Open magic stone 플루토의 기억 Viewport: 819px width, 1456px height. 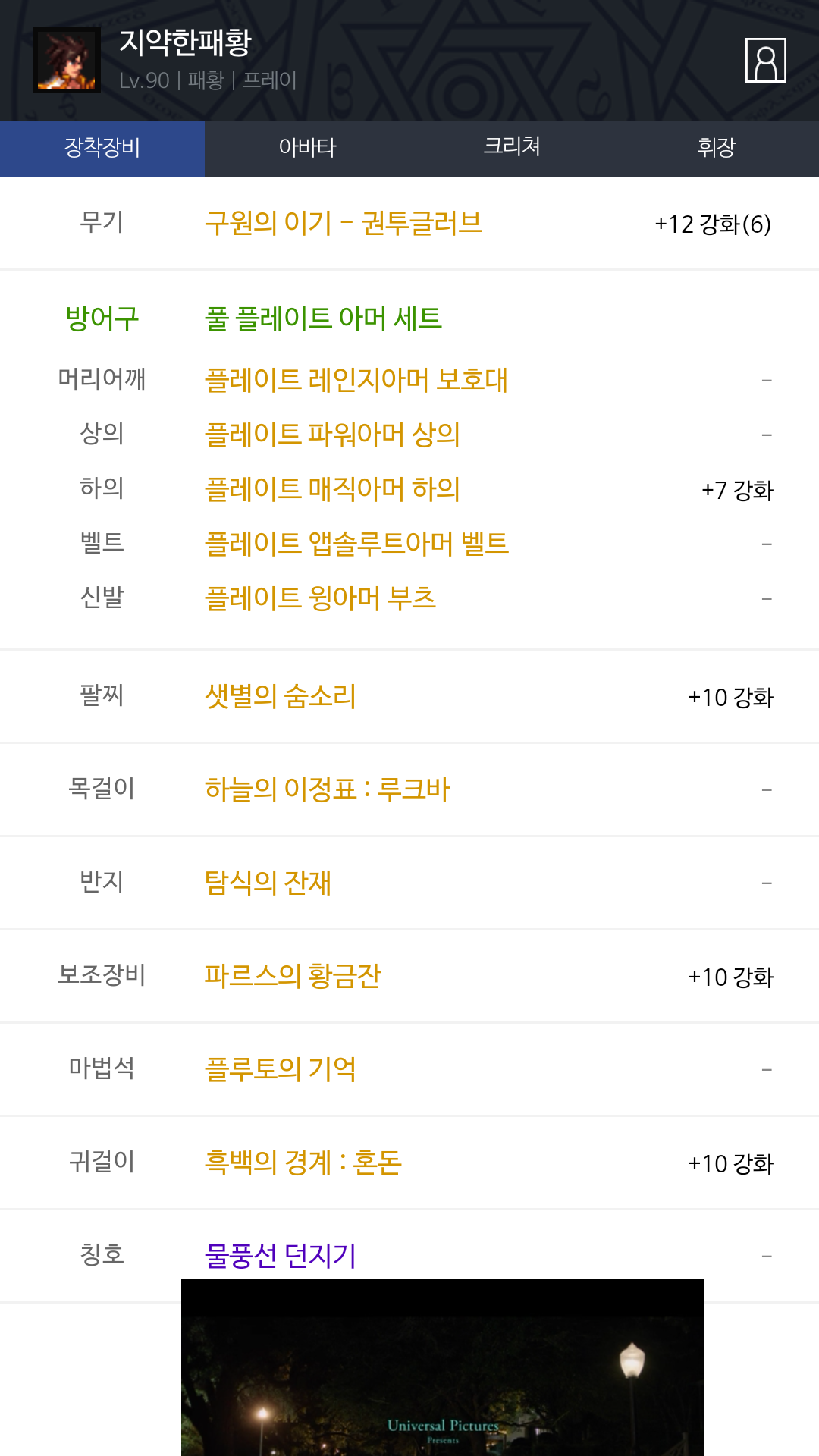click(x=280, y=1069)
